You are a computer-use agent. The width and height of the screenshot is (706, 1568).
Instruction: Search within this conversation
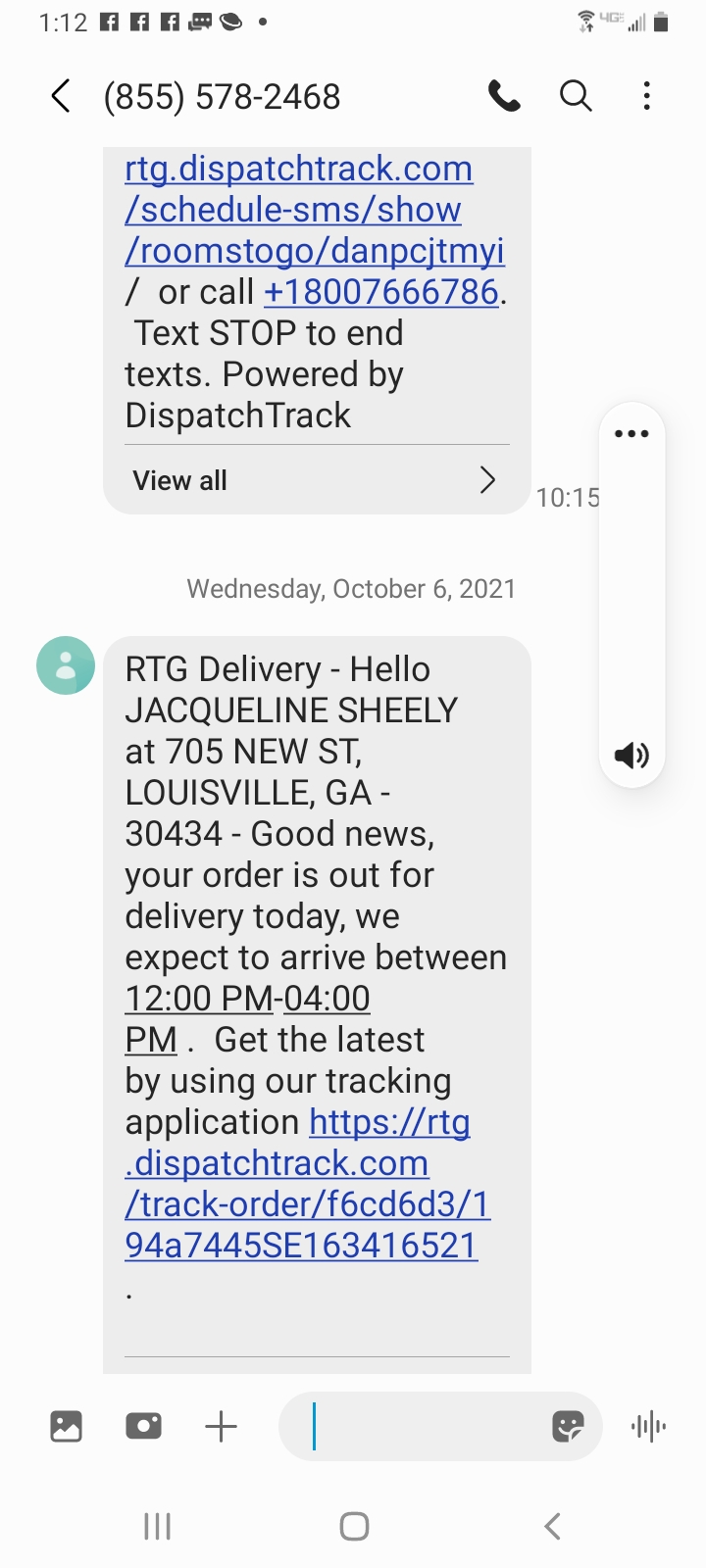point(576,96)
